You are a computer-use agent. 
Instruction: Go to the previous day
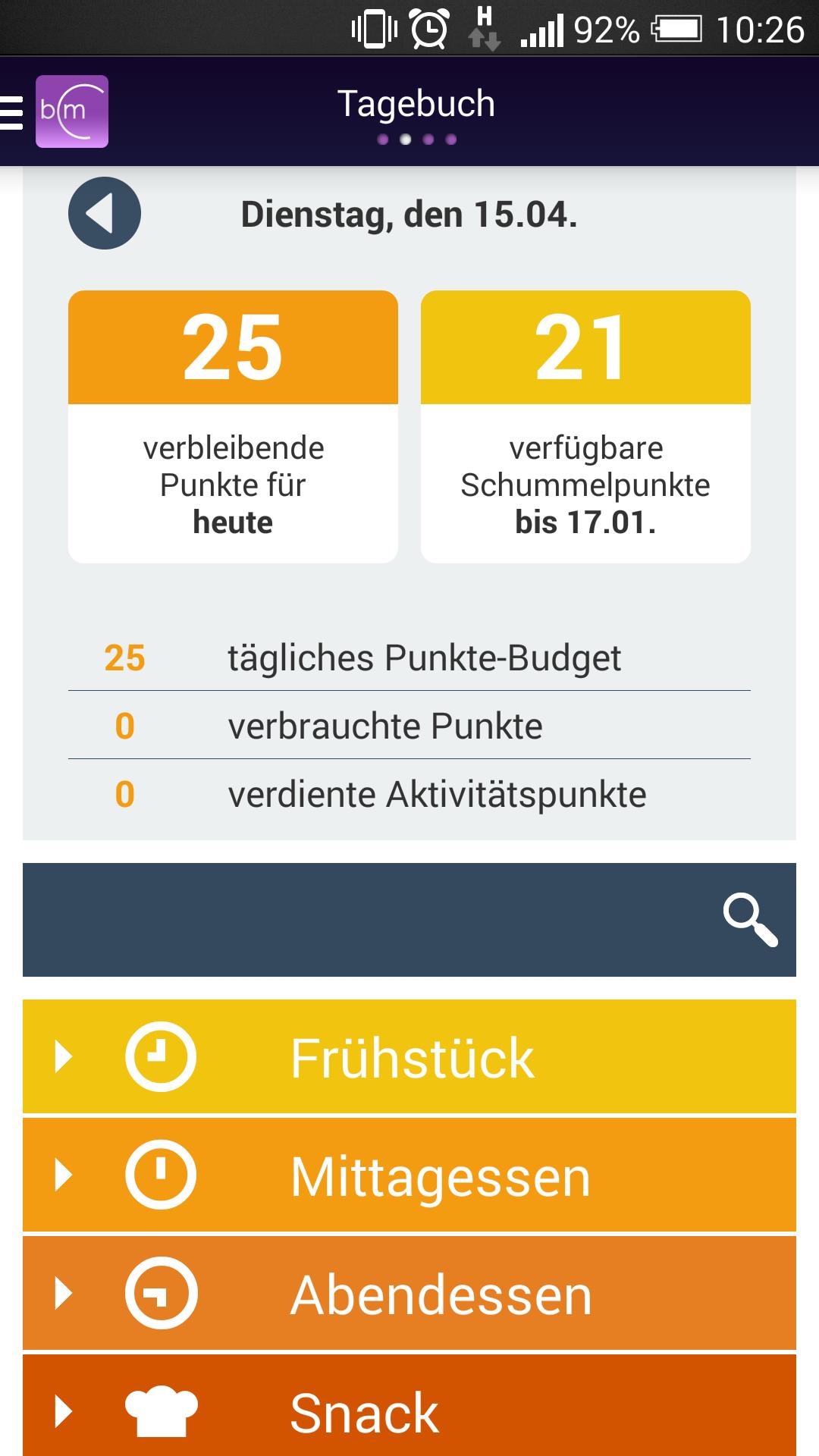[x=105, y=213]
